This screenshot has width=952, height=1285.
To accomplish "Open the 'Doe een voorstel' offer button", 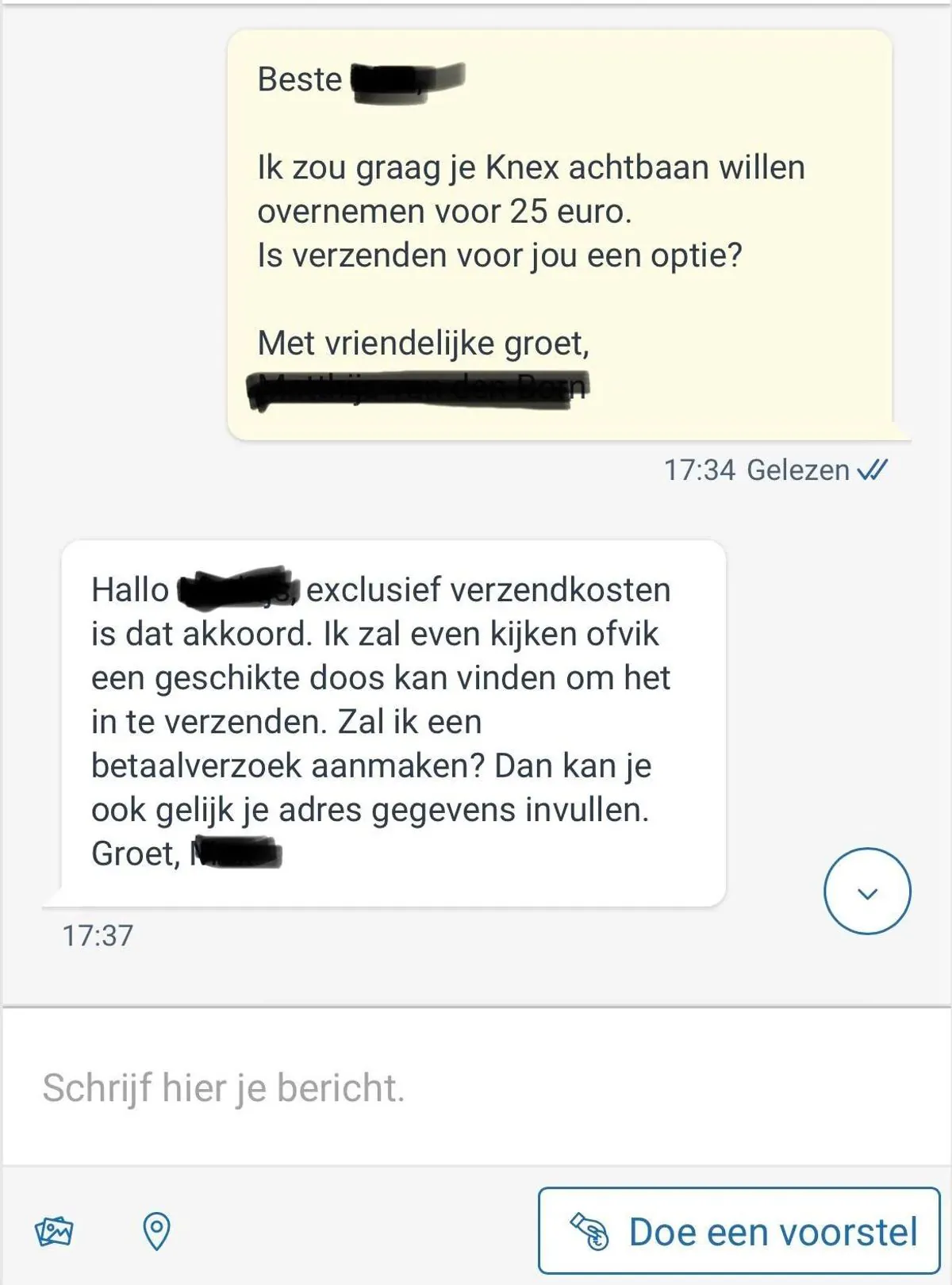I will click(739, 1231).
